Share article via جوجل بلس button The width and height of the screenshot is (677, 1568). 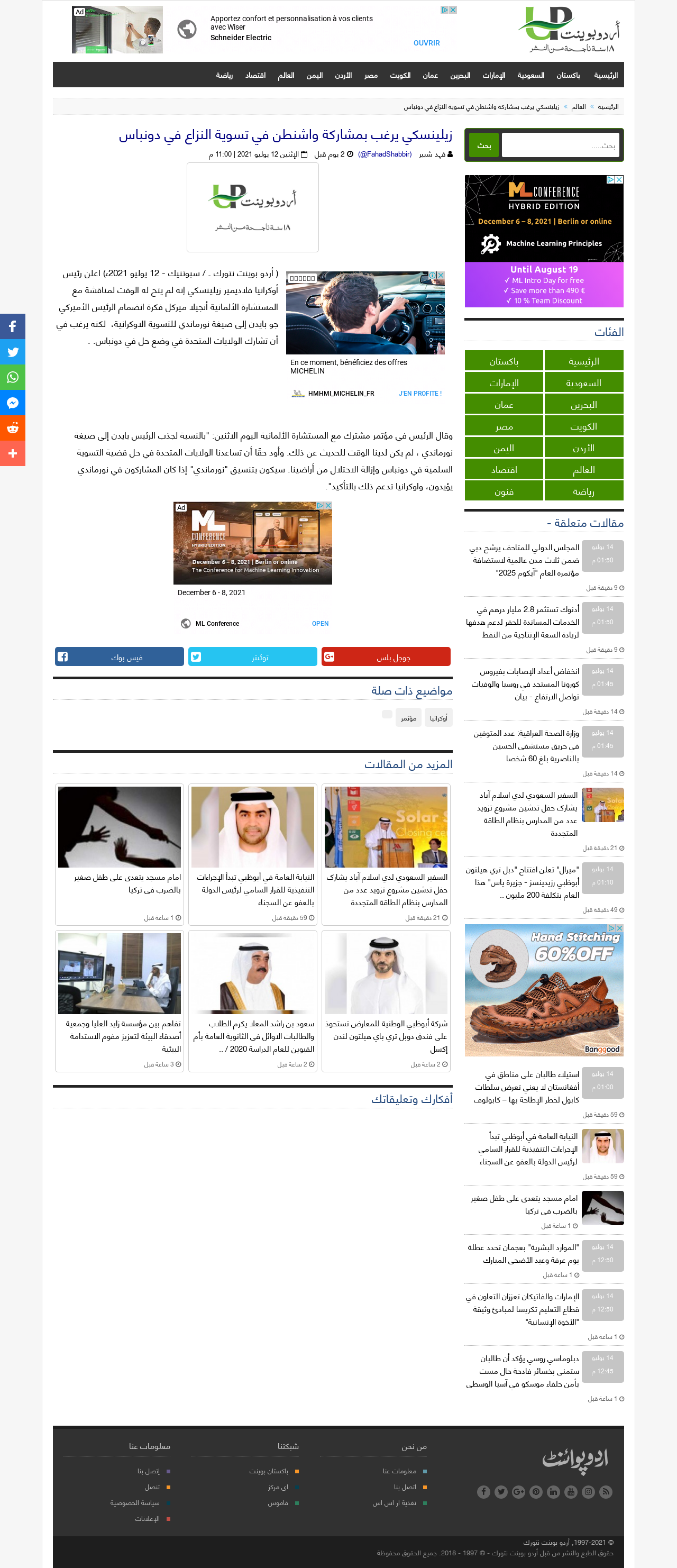click(x=386, y=657)
